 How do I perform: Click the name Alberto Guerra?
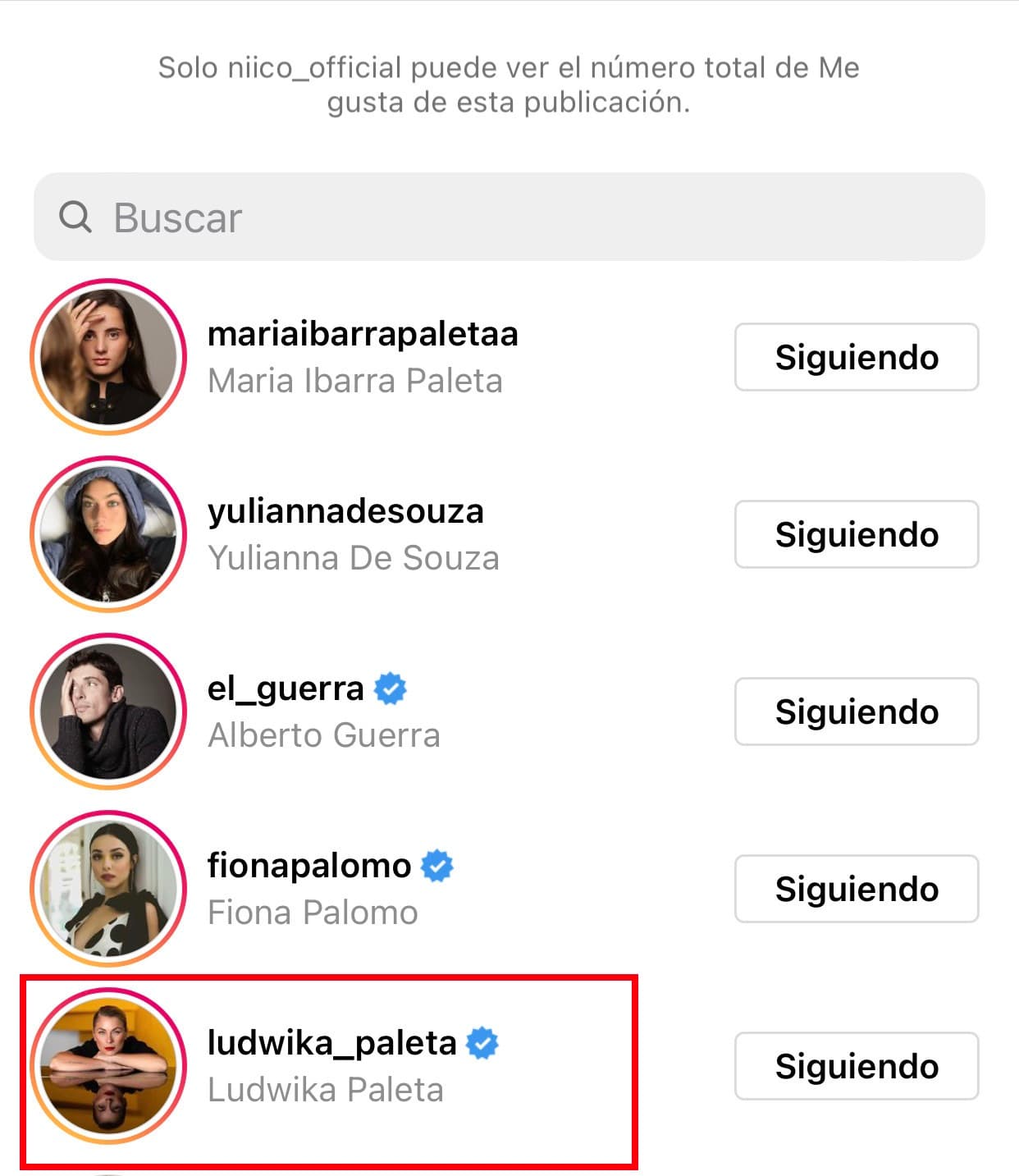pyautogui.click(x=325, y=734)
